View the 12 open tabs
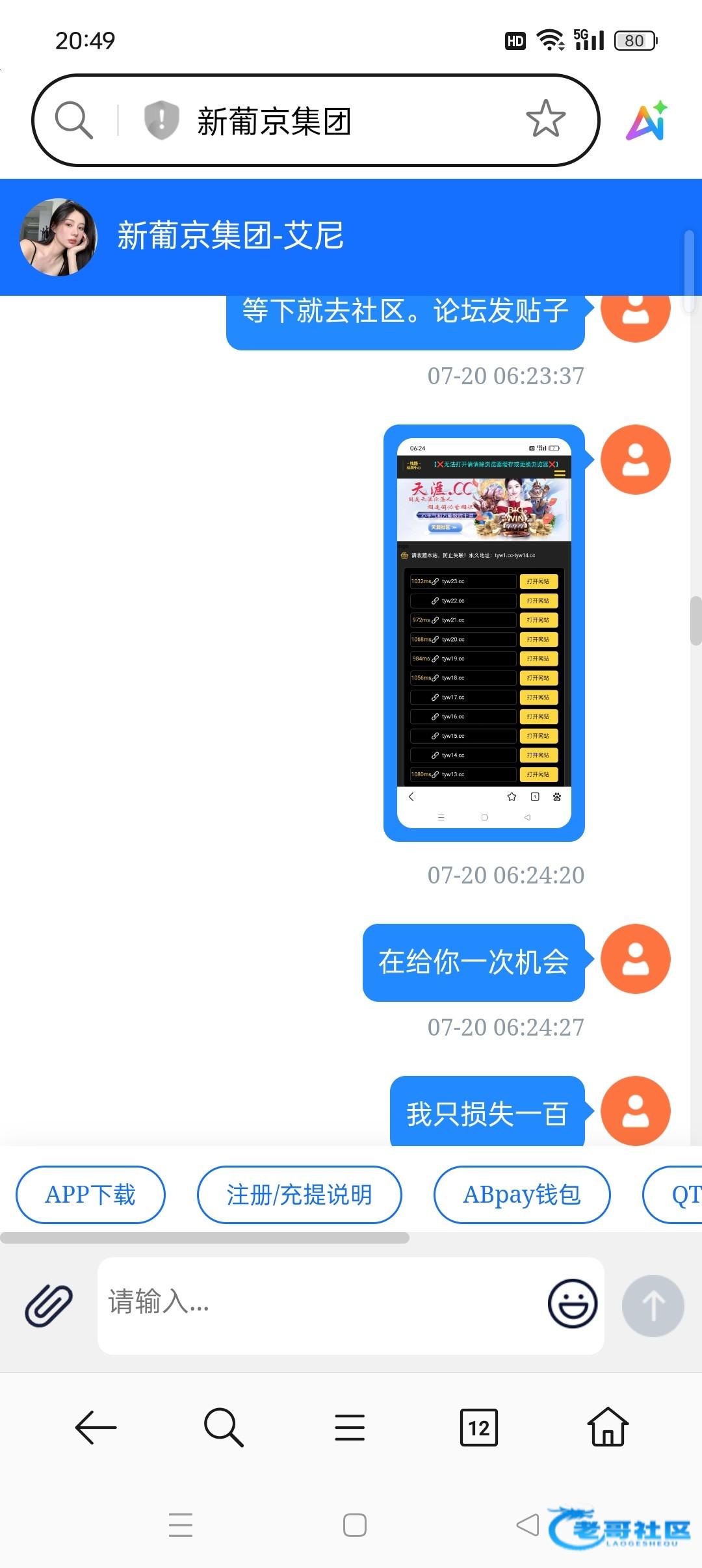Viewport: 702px width, 1568px height. [x=479, y=1428]
